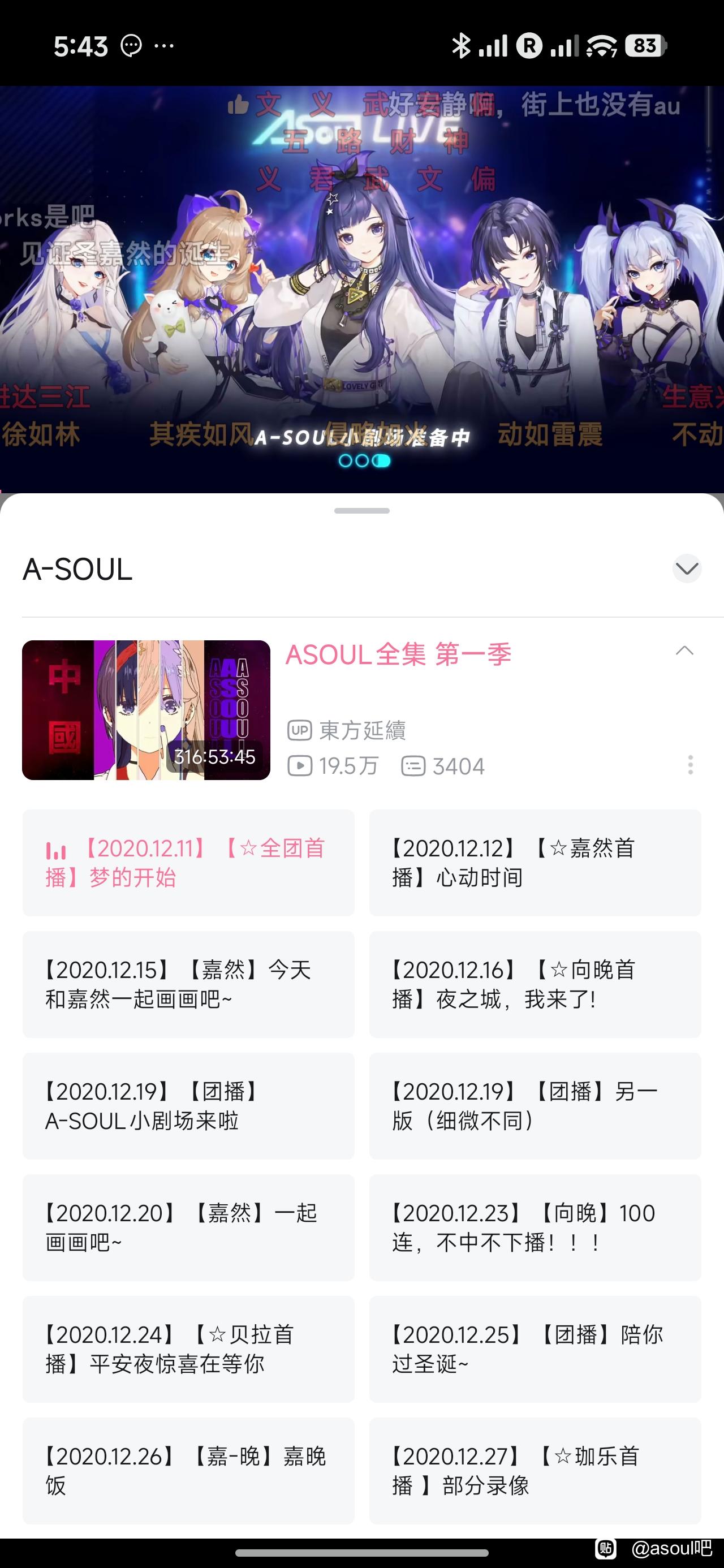Play 【2020.12.11】全团首播 梦的开始
The image size is (724, 1568).
(x=189, y=863)
